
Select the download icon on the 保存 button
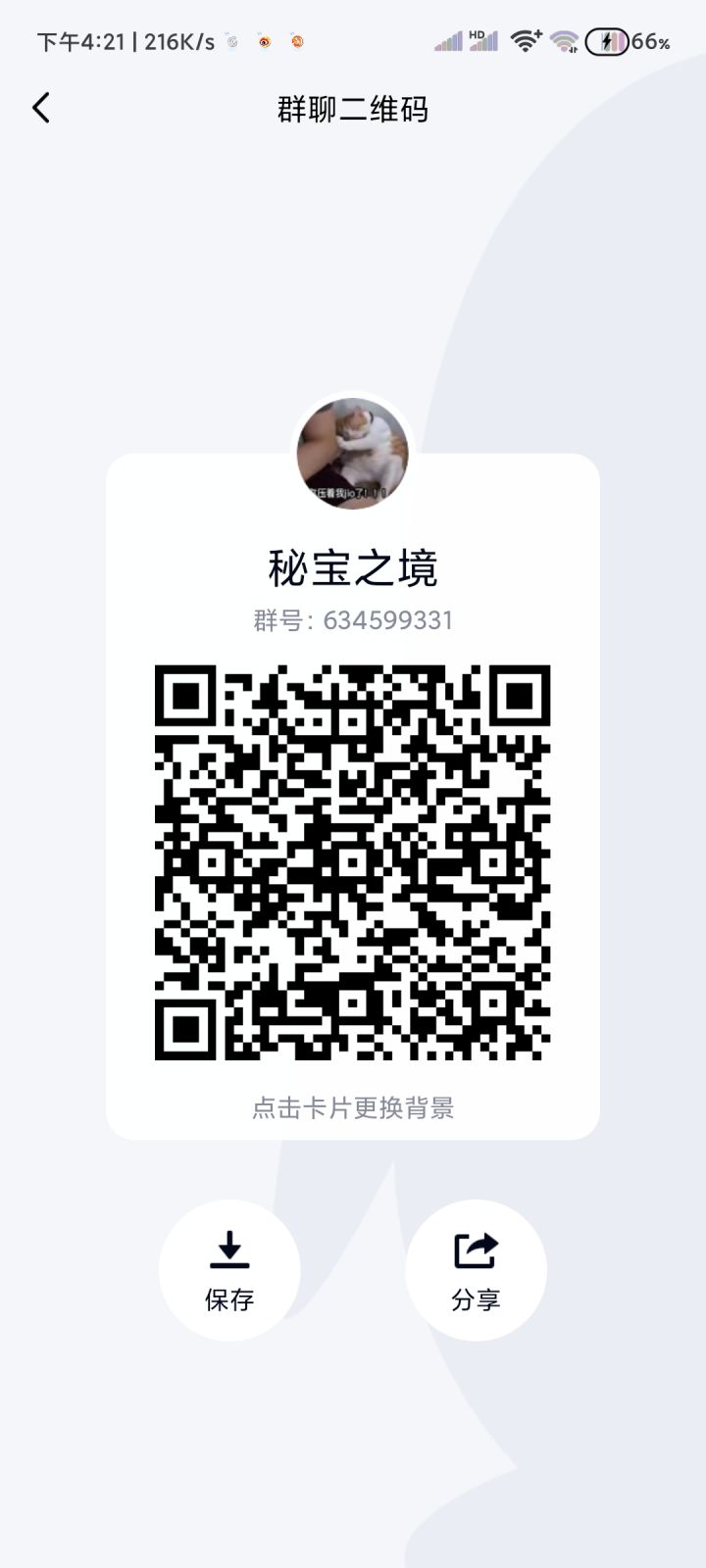230,1249
